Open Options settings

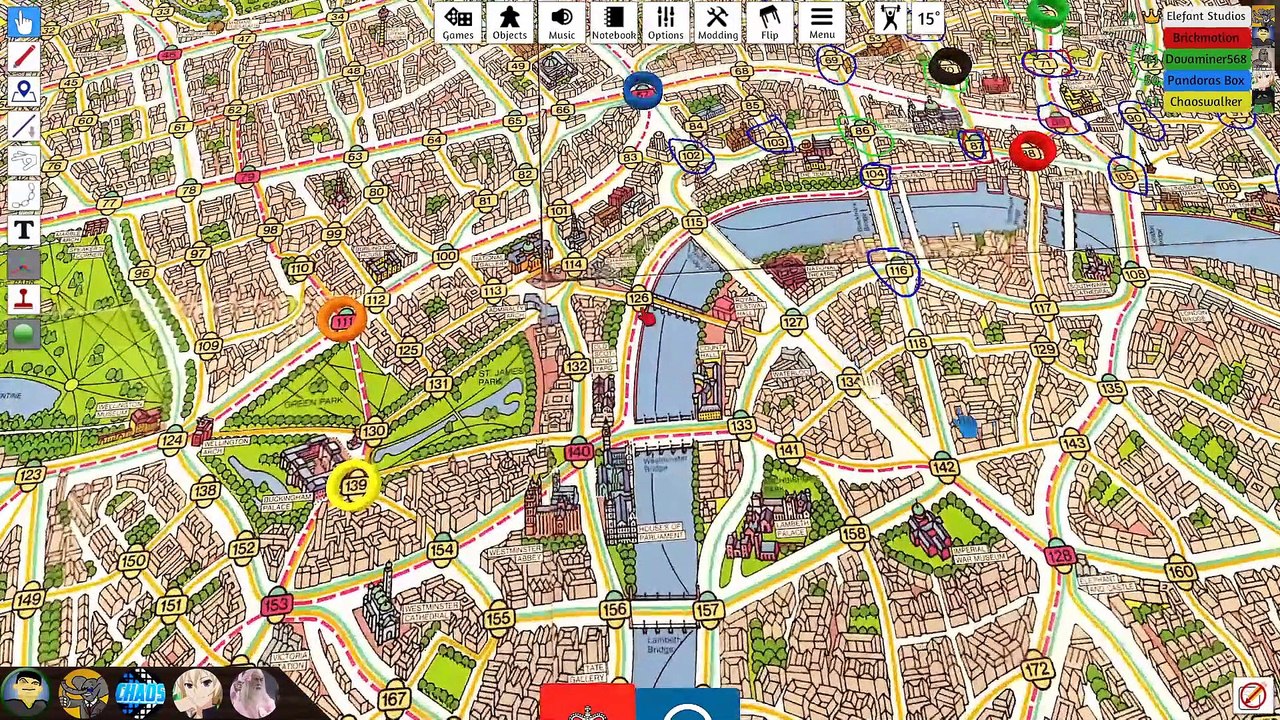click(665, 22)
